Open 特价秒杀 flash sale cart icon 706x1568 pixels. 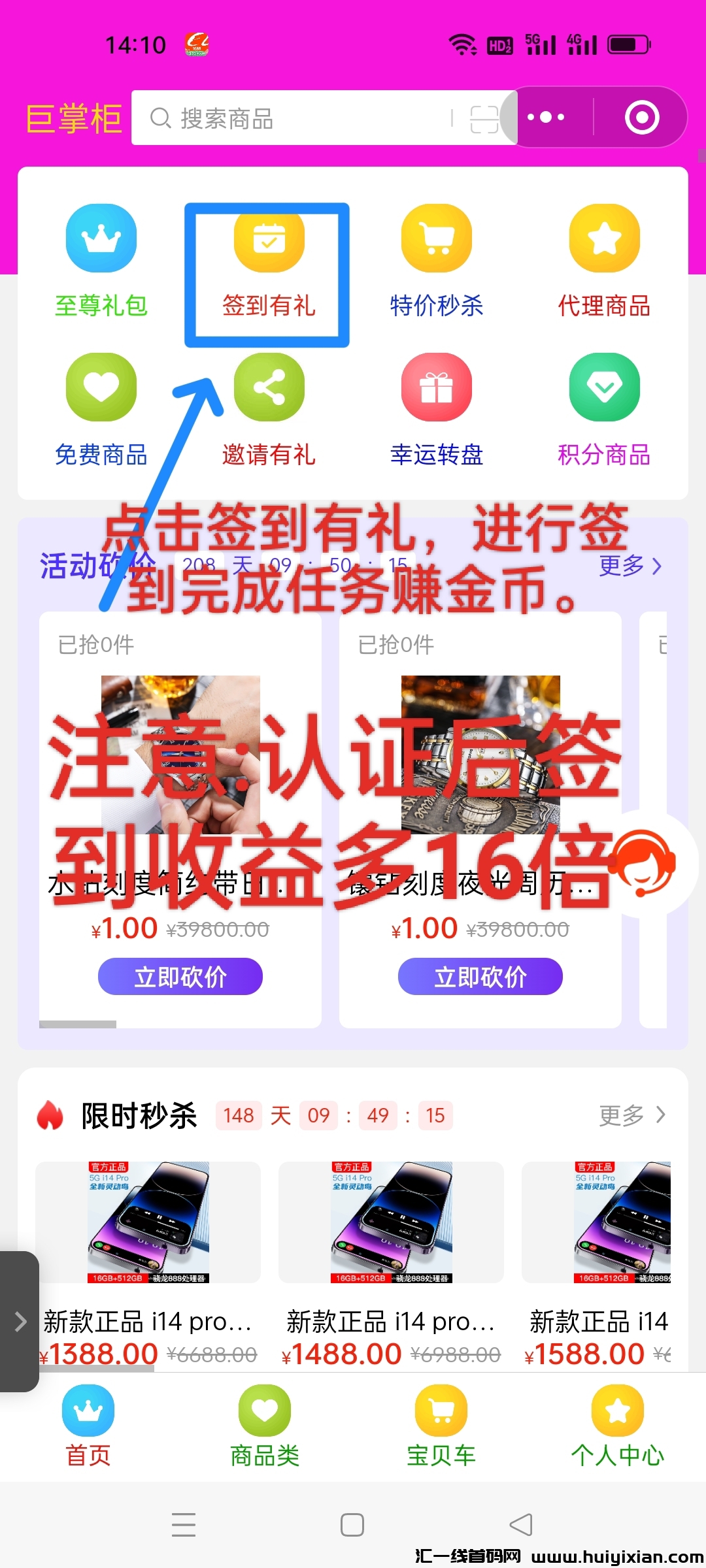[436, 239]
